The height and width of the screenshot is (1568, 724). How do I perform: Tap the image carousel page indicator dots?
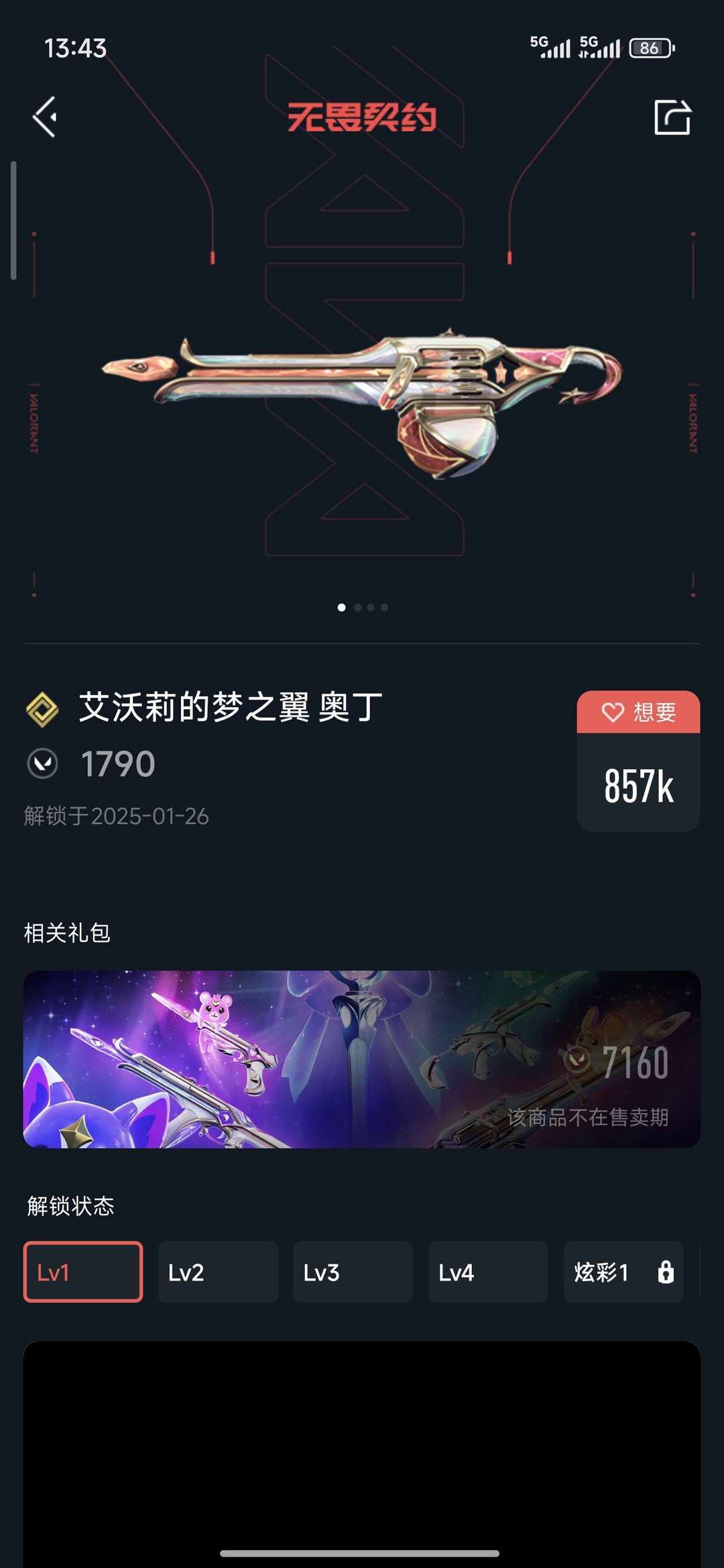pyautogui.click(x=362, y=607)
